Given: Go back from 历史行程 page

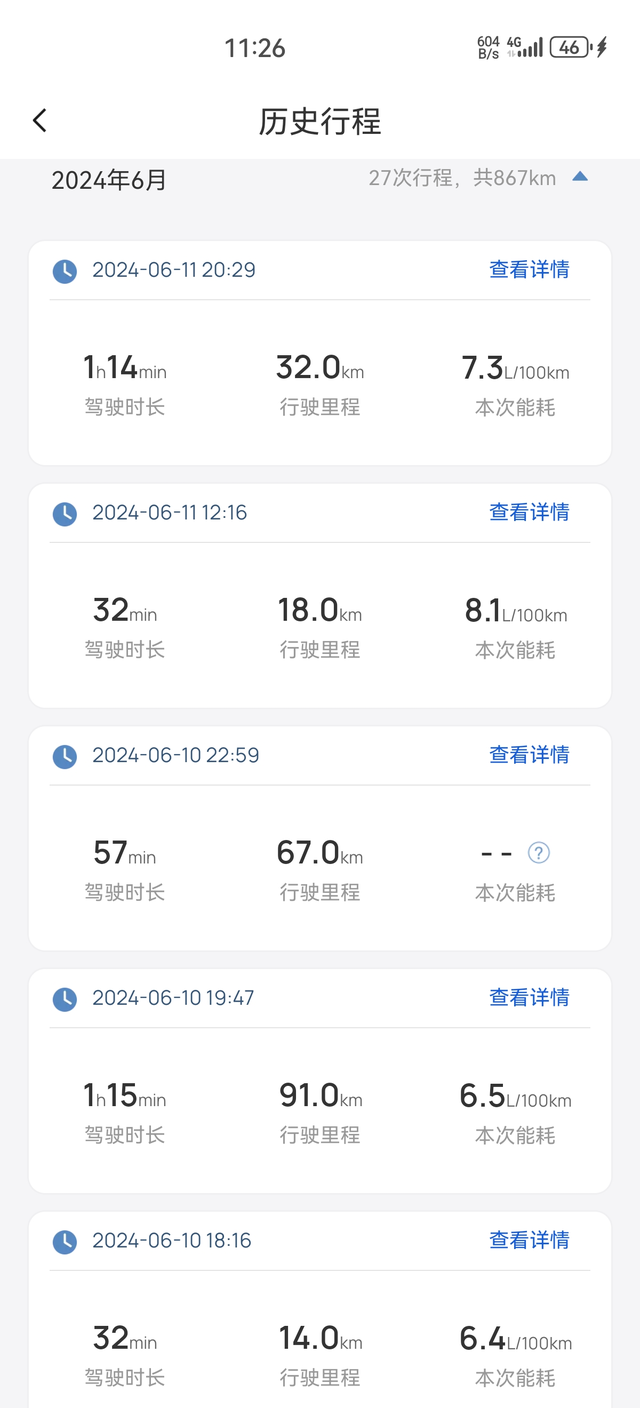Looking at the screenshot, I should click(40, 121).
